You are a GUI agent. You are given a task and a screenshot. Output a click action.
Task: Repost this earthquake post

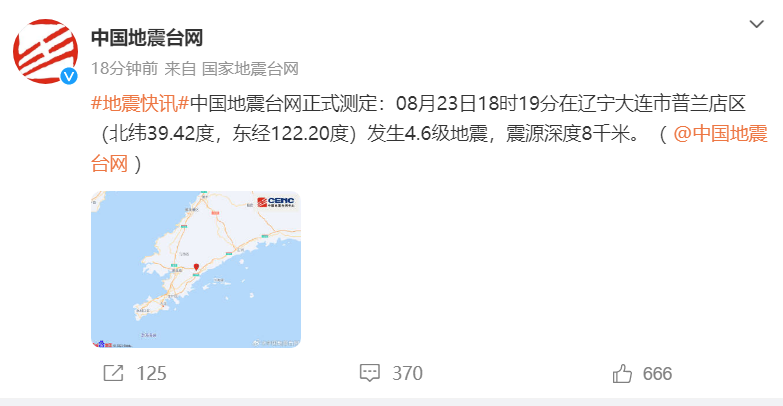click(x=134, y=373)
